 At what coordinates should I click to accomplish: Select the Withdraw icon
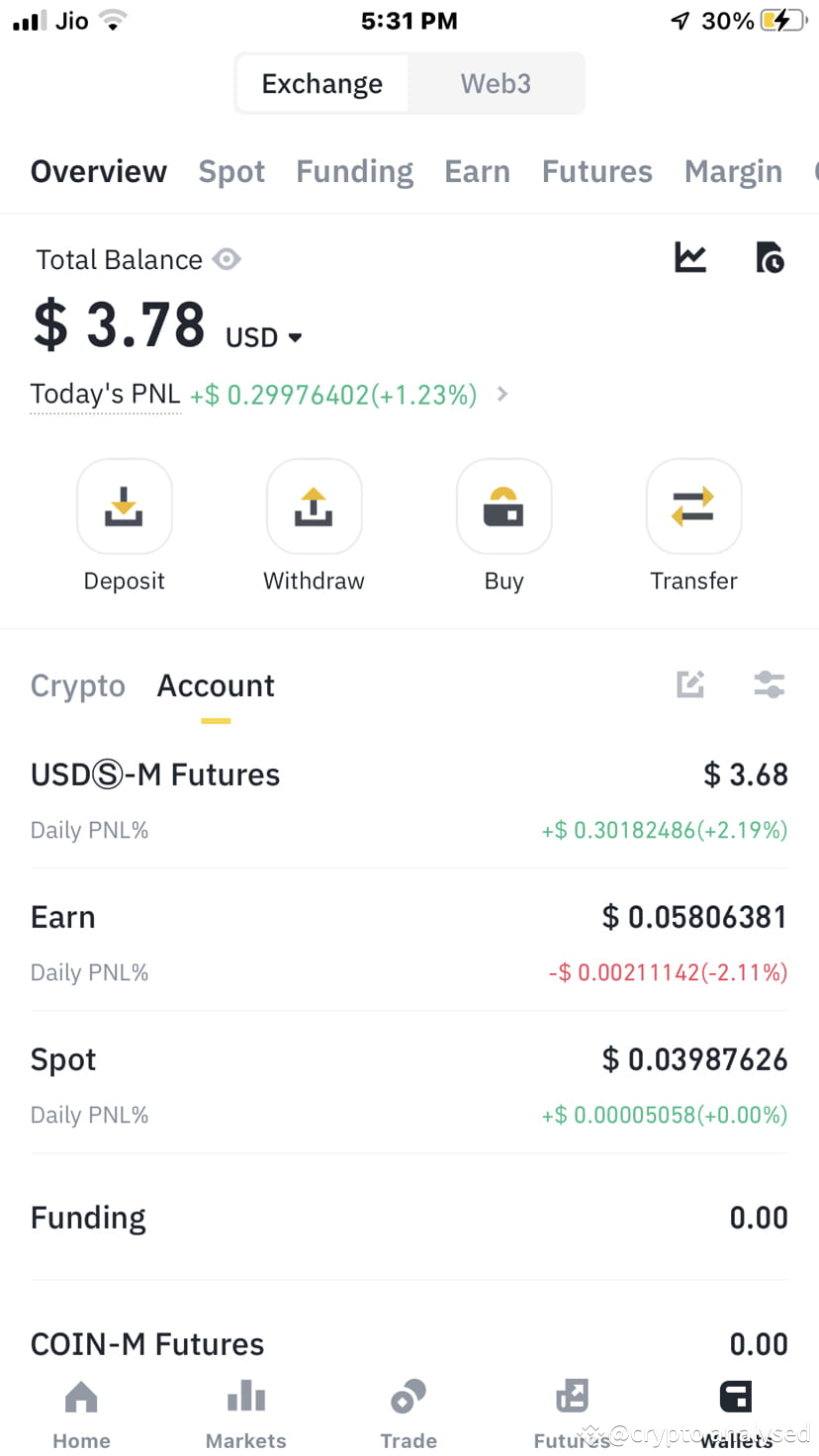pos(314,506)
